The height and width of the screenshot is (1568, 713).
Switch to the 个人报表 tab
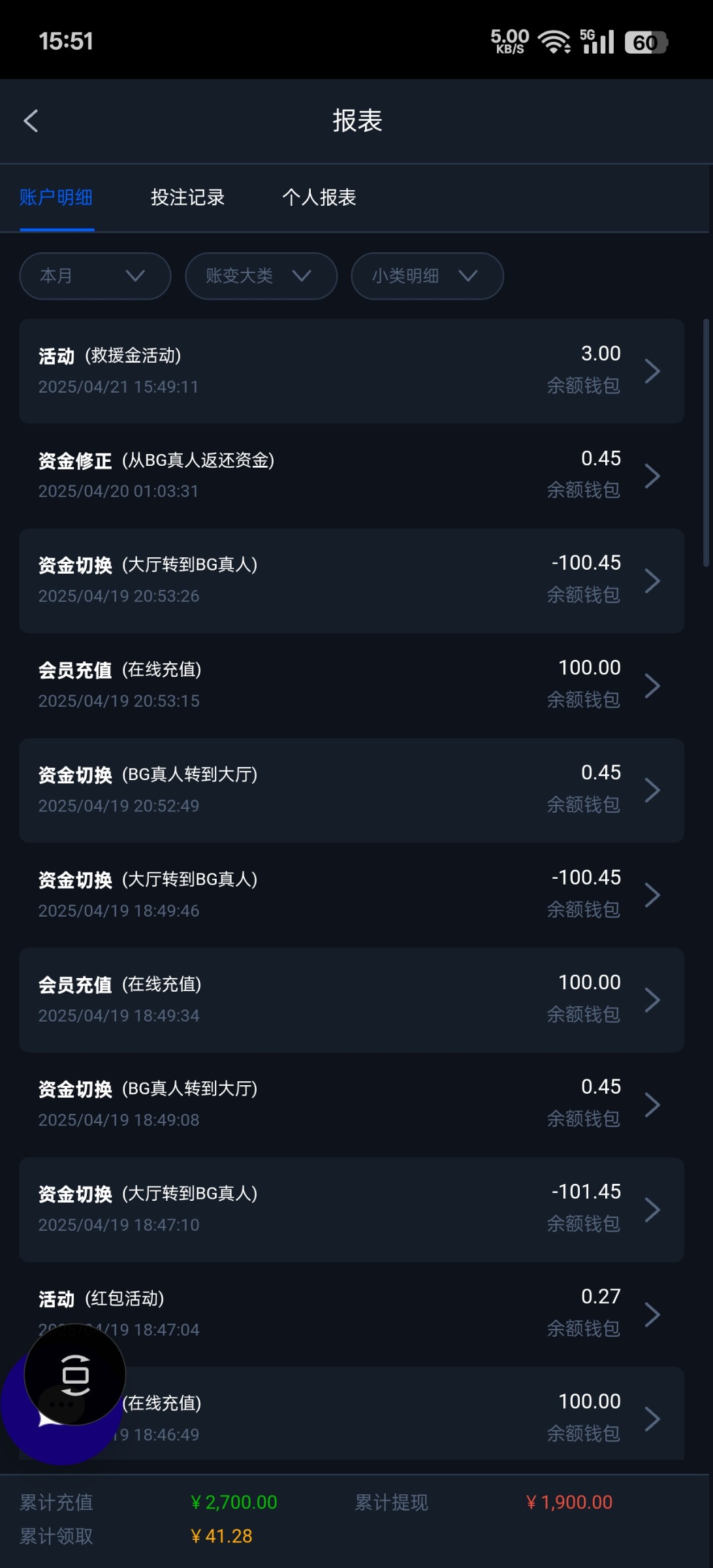point(319,197)
